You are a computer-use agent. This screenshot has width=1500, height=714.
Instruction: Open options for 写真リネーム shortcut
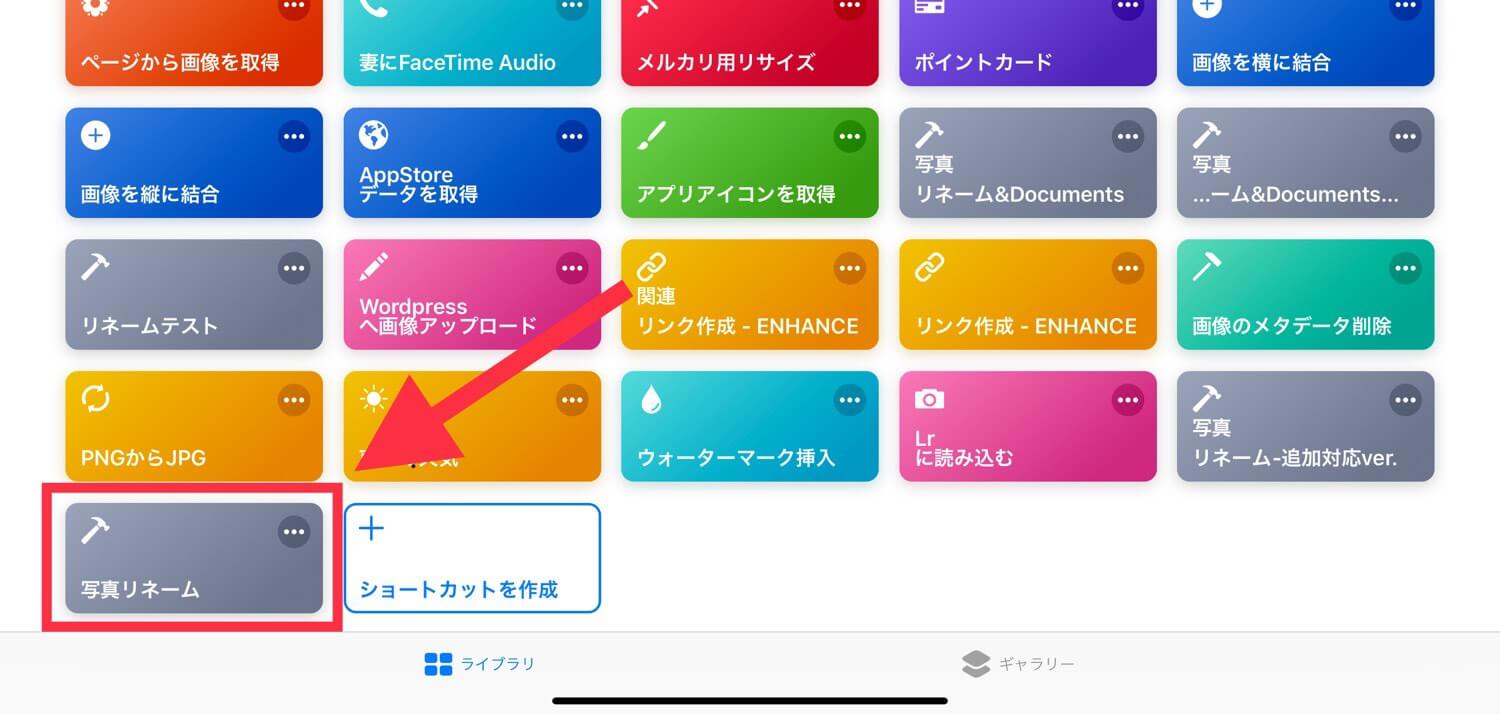point(294,532)
